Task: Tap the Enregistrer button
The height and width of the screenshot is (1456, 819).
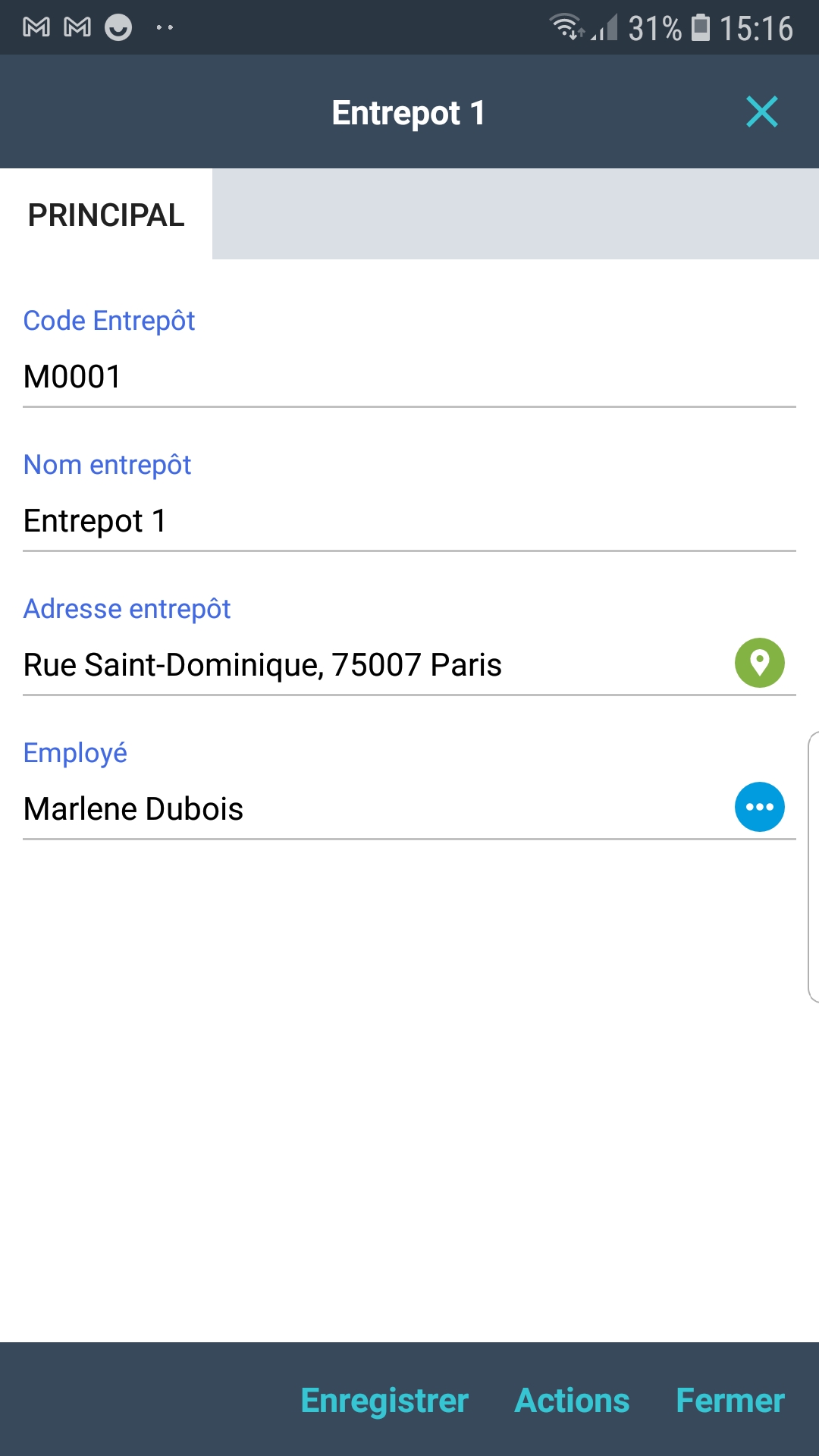Action: pos(384,1401)
